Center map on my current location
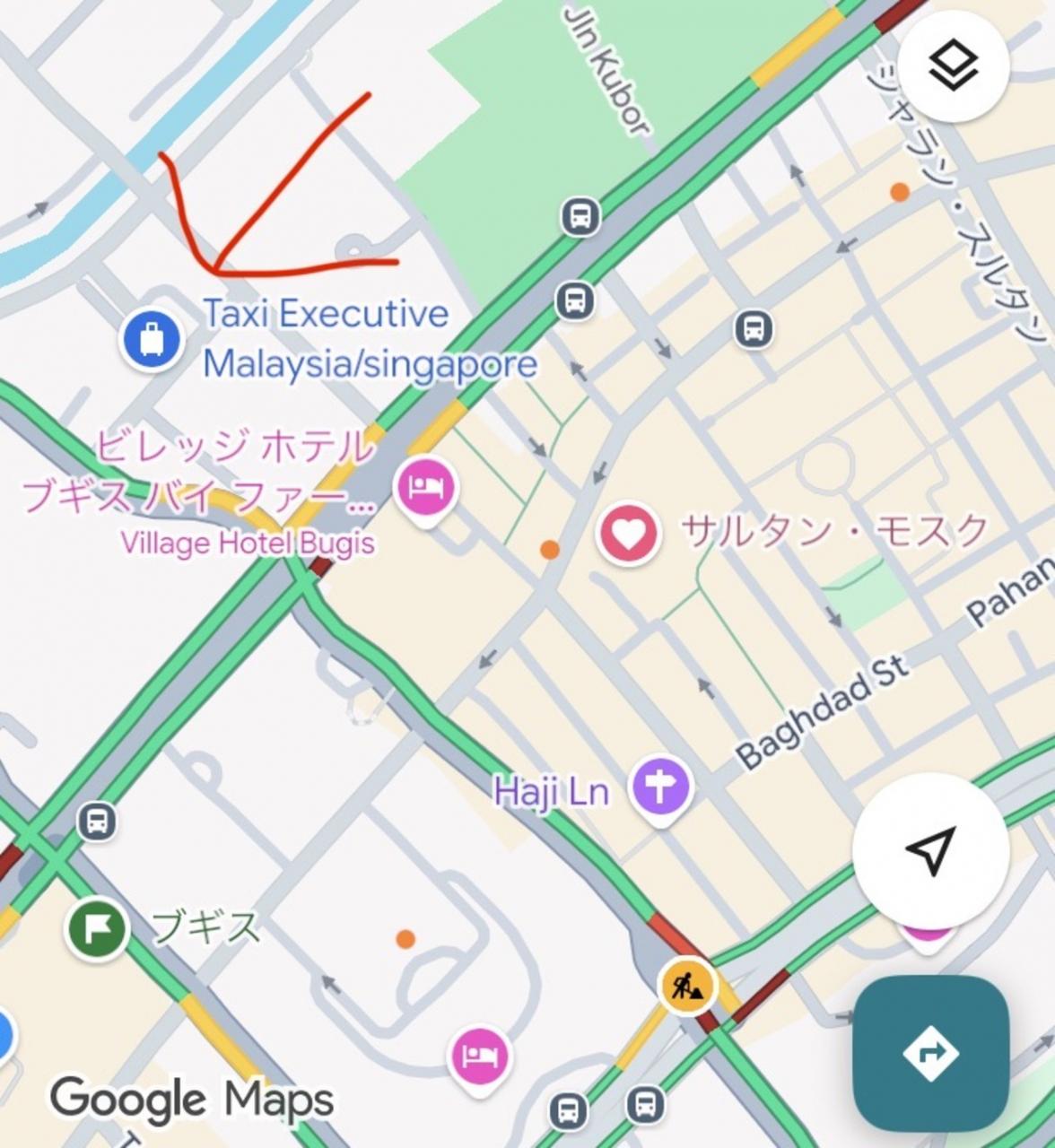The width and height of the screenshot is (1055, 1148). pyautogui.click(x=930, y=850)
